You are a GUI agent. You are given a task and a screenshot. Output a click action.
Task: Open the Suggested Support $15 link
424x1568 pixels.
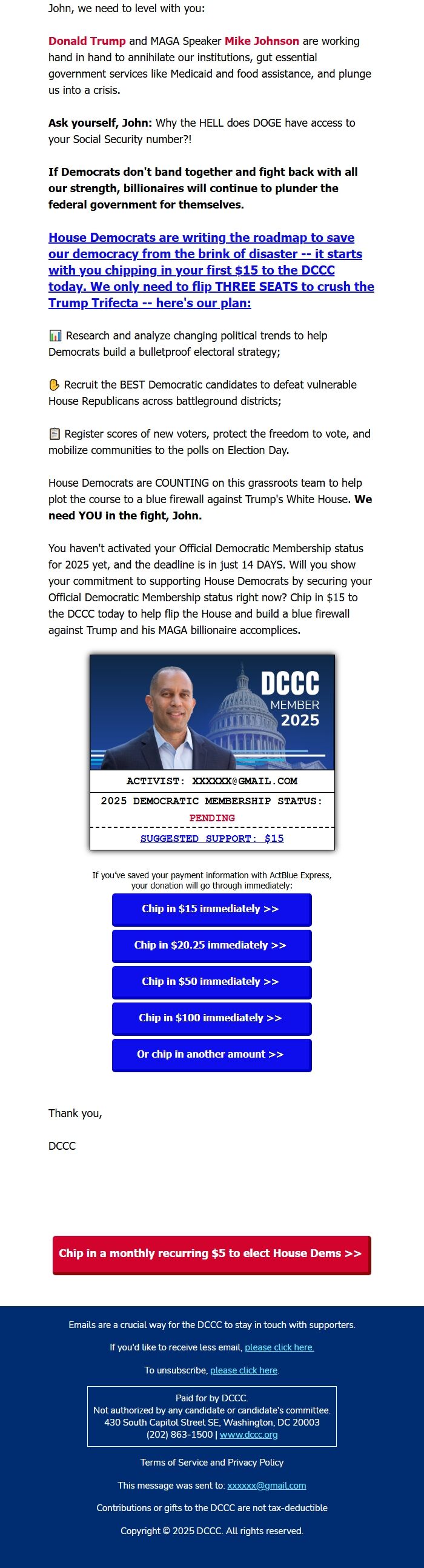211,838
